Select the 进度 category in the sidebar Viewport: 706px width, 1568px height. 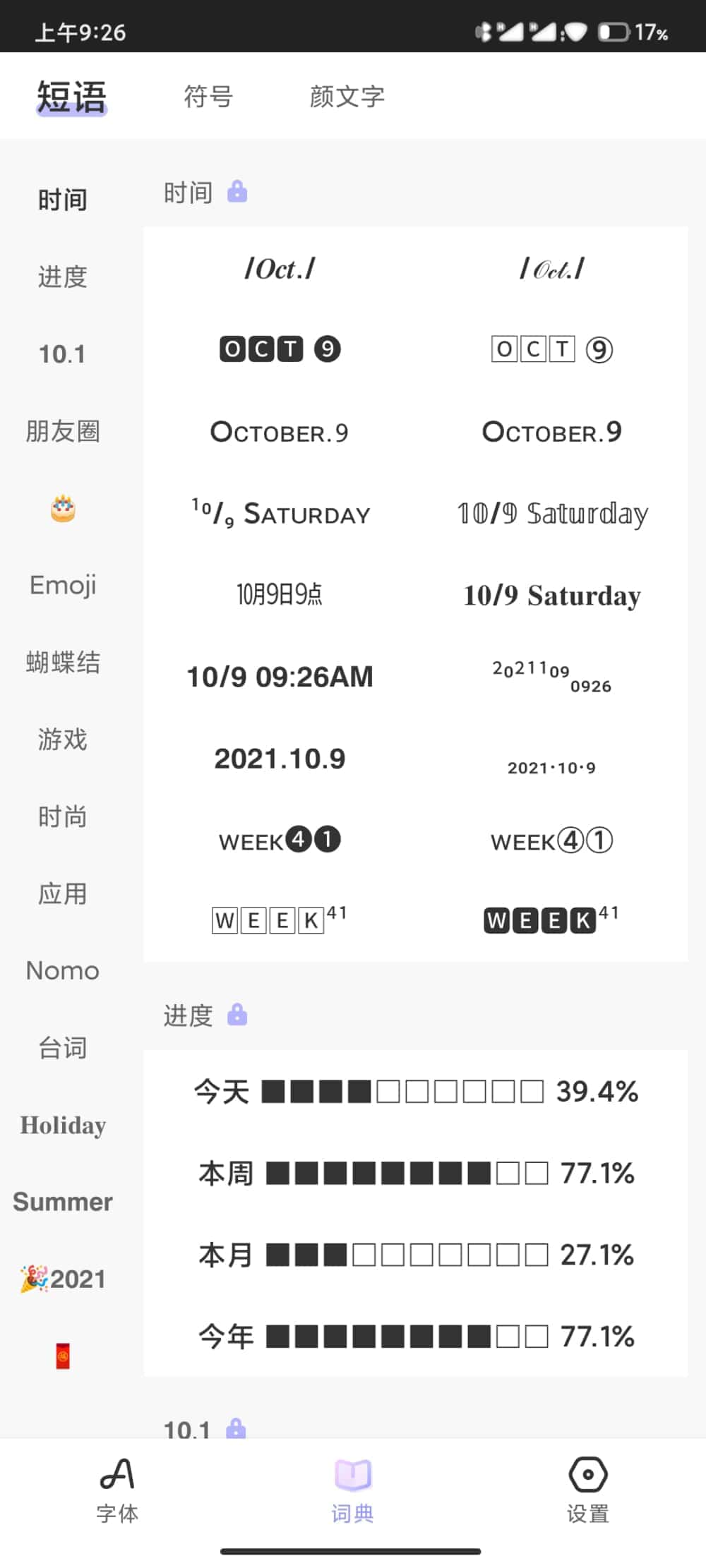[63, 277]
